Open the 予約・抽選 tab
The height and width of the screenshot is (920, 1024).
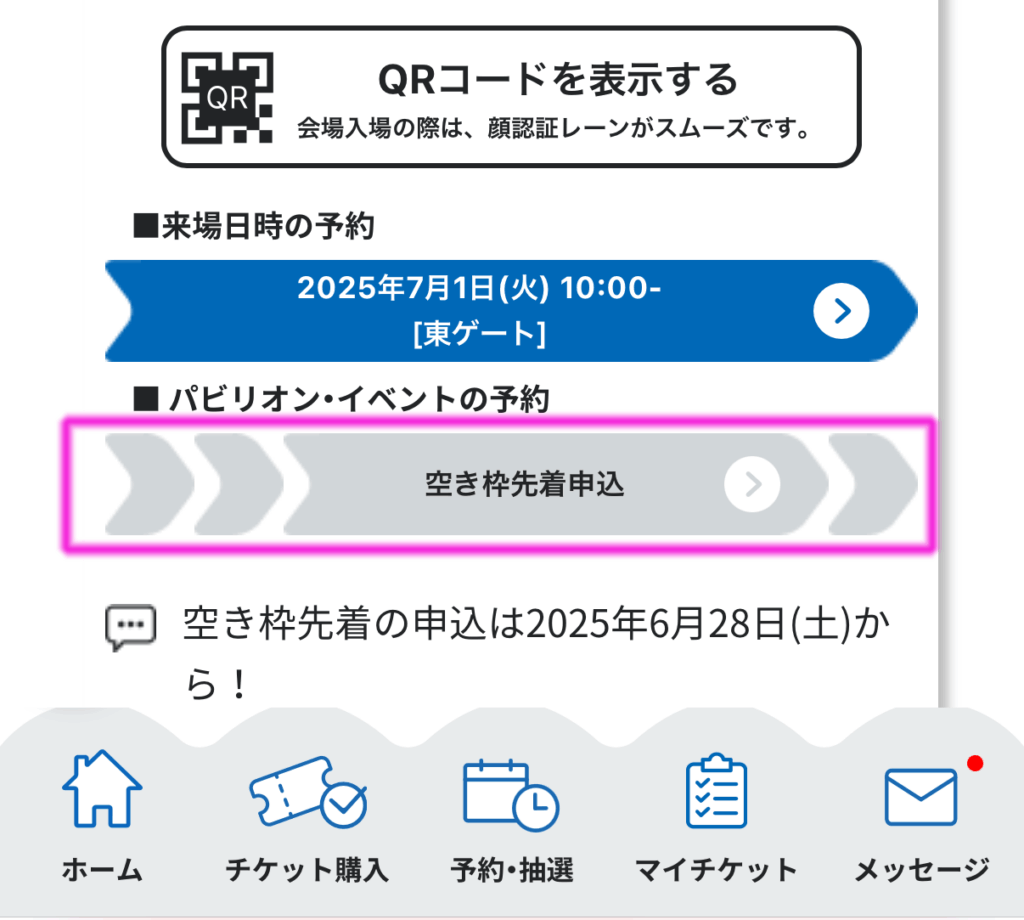tap(511, 820)
